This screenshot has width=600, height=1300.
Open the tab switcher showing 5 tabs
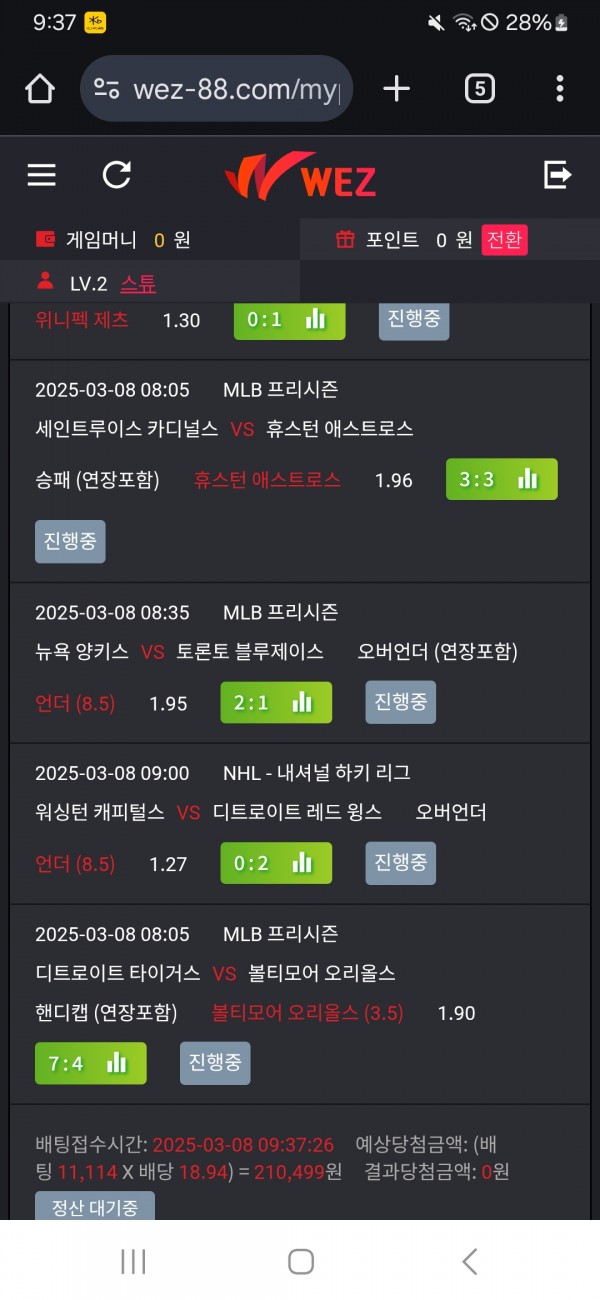tap(479, 89)
